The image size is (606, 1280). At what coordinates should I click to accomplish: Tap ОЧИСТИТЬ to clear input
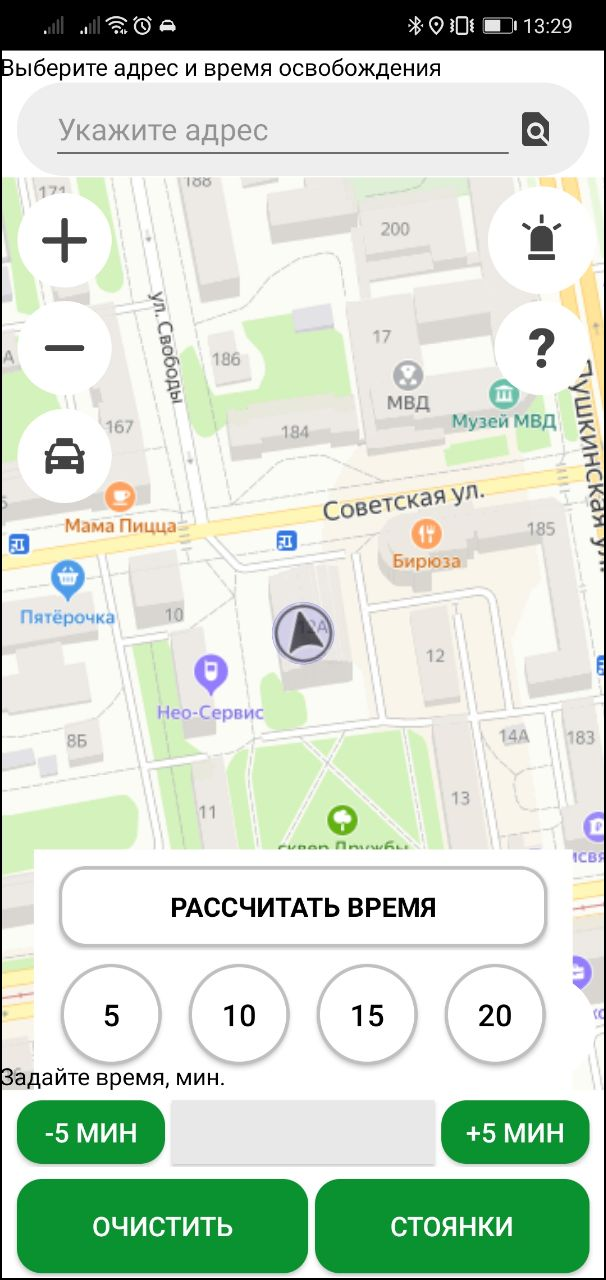click(x=162, y=1226)
